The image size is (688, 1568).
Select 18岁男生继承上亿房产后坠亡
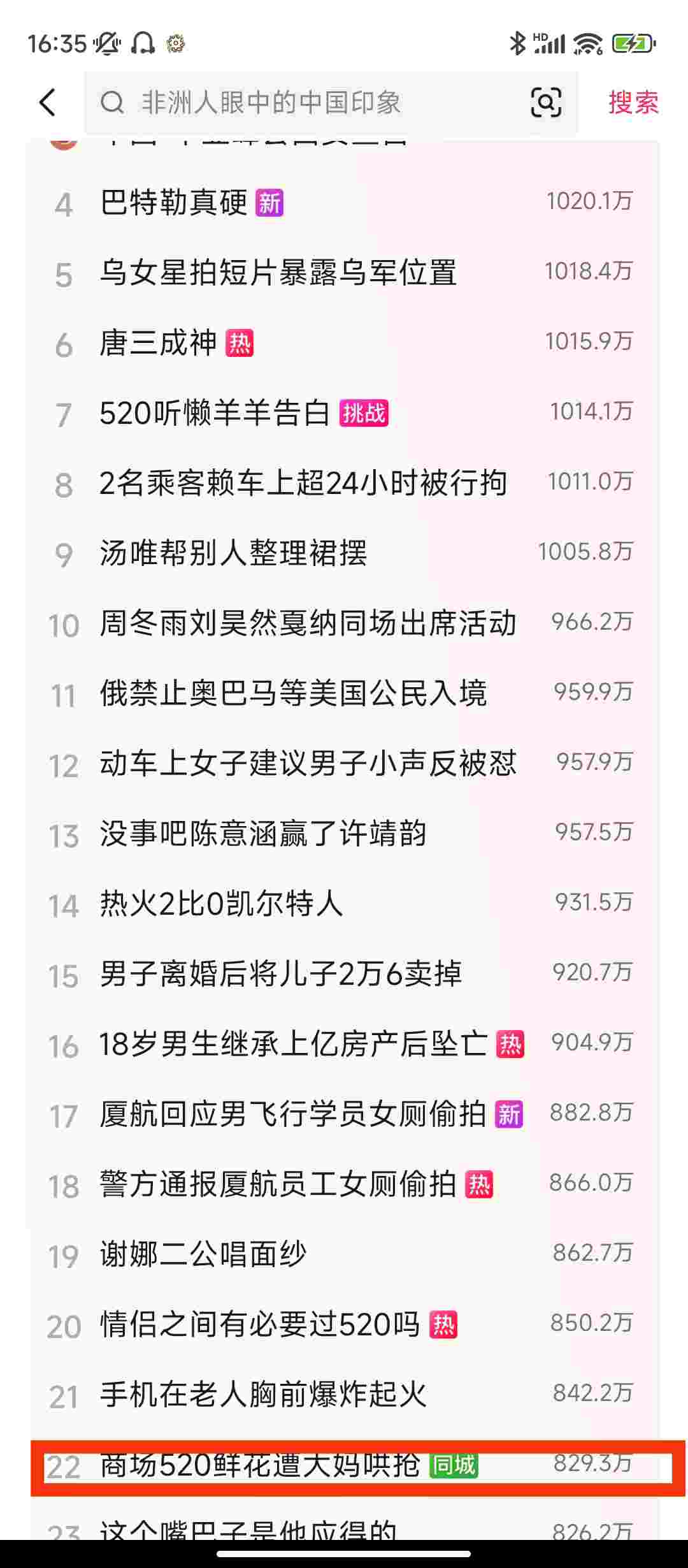(345, 1045)
